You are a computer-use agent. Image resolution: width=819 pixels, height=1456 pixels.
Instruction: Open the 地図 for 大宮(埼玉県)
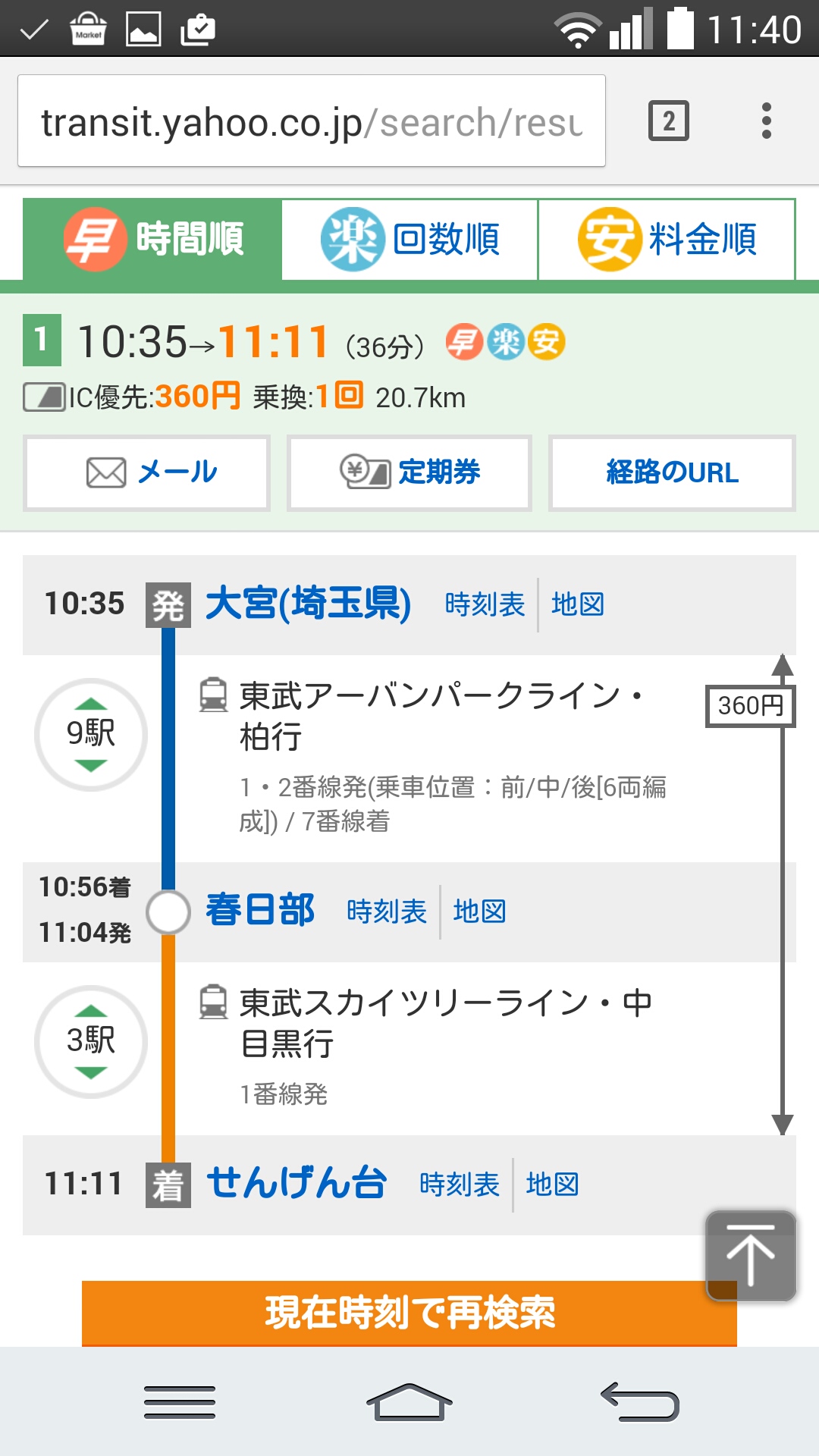pyautogui.click(x=578, y=605)
